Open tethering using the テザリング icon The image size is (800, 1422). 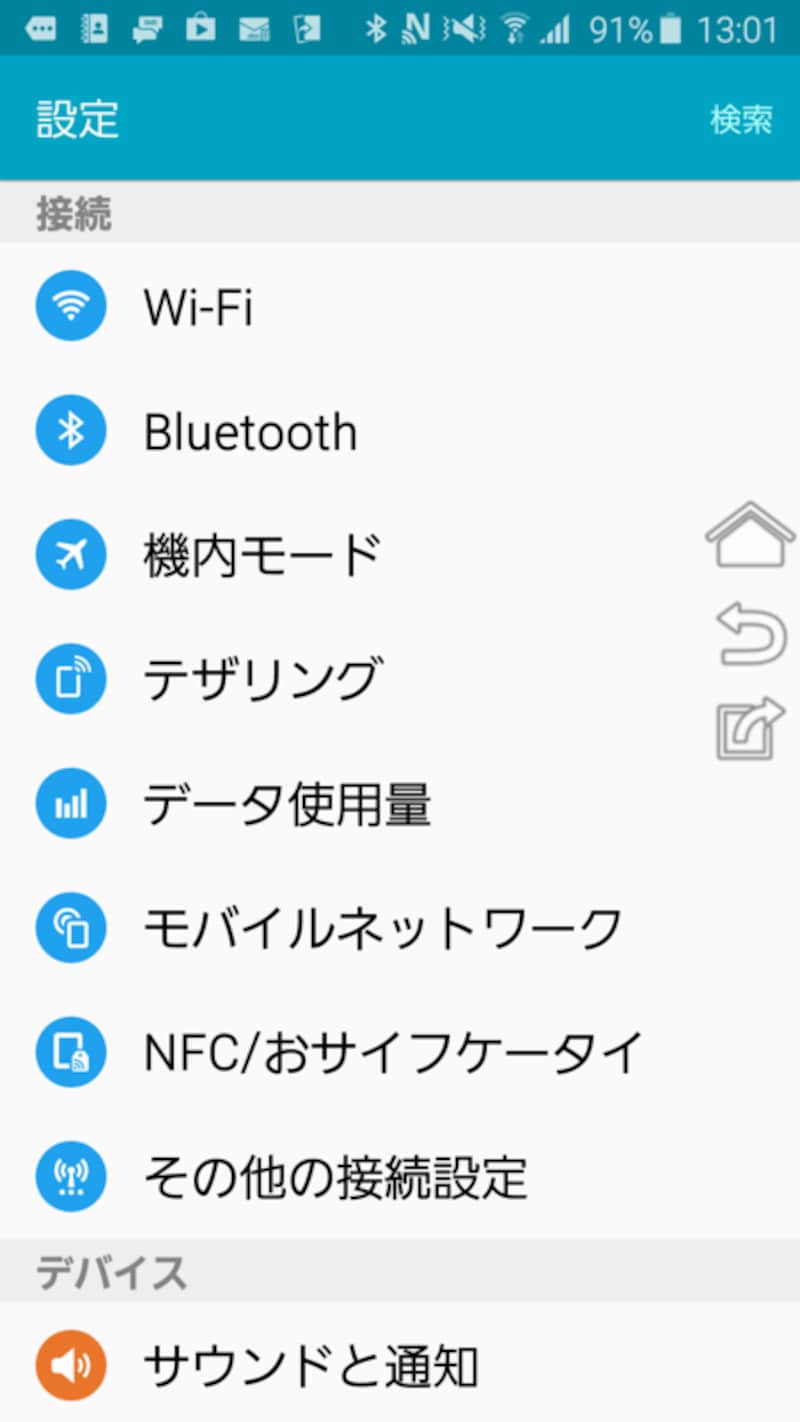pos(70,678)
